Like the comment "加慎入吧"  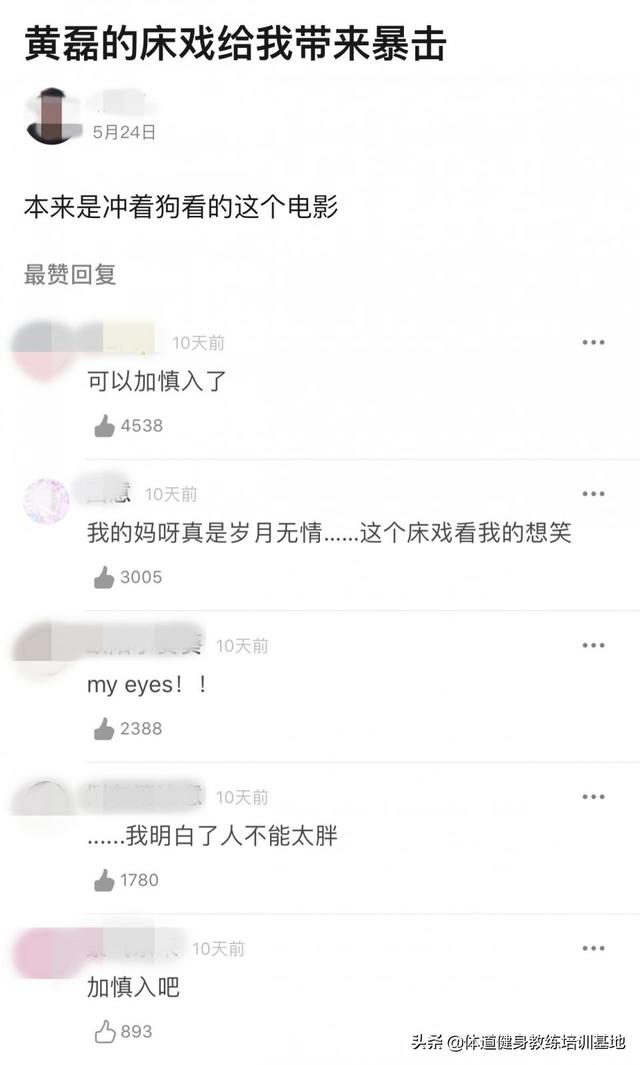coord(104,1031)
